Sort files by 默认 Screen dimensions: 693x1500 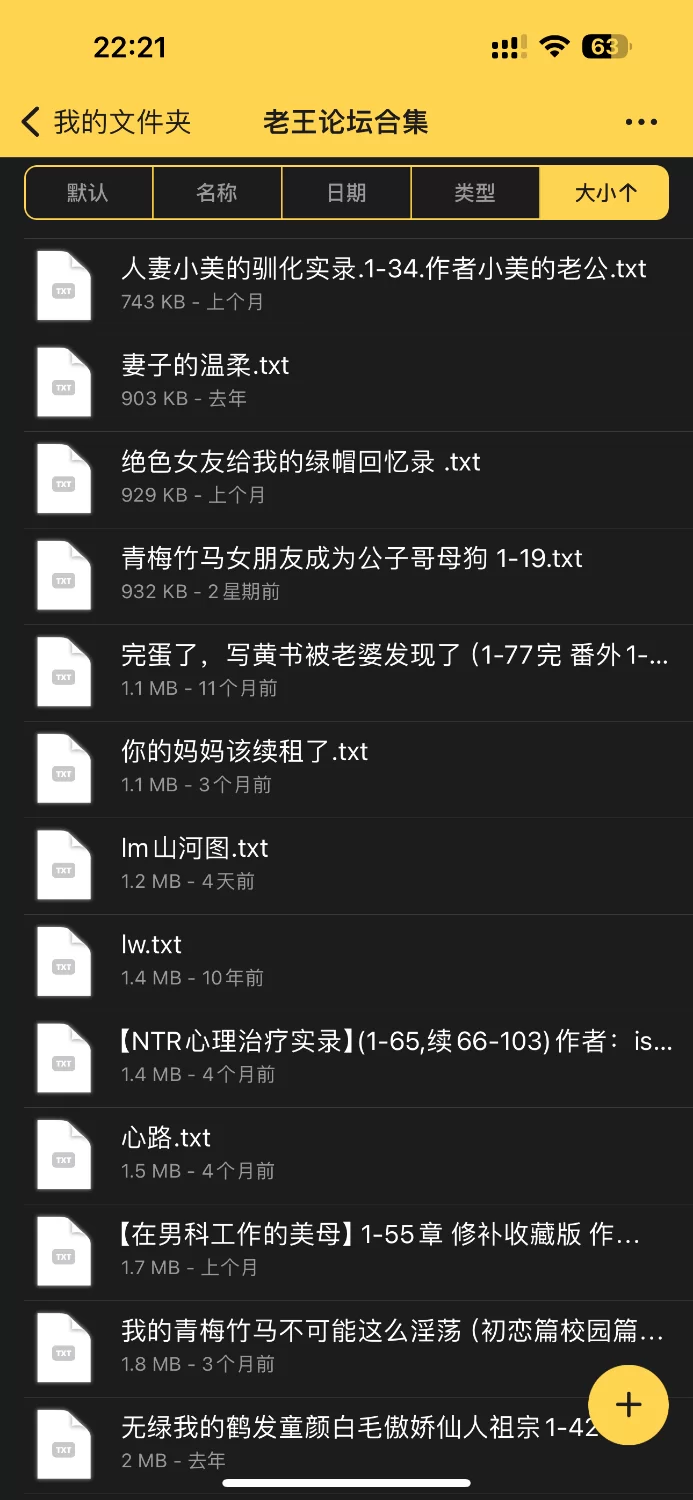pos(88,192)
